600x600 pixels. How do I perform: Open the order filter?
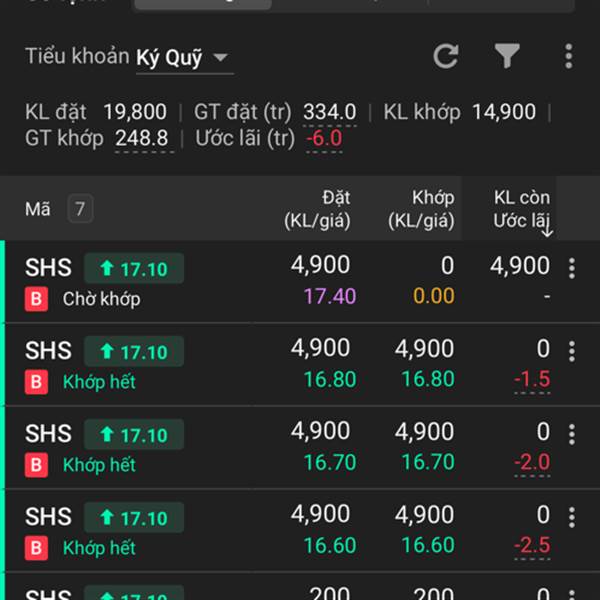point(507,57)
